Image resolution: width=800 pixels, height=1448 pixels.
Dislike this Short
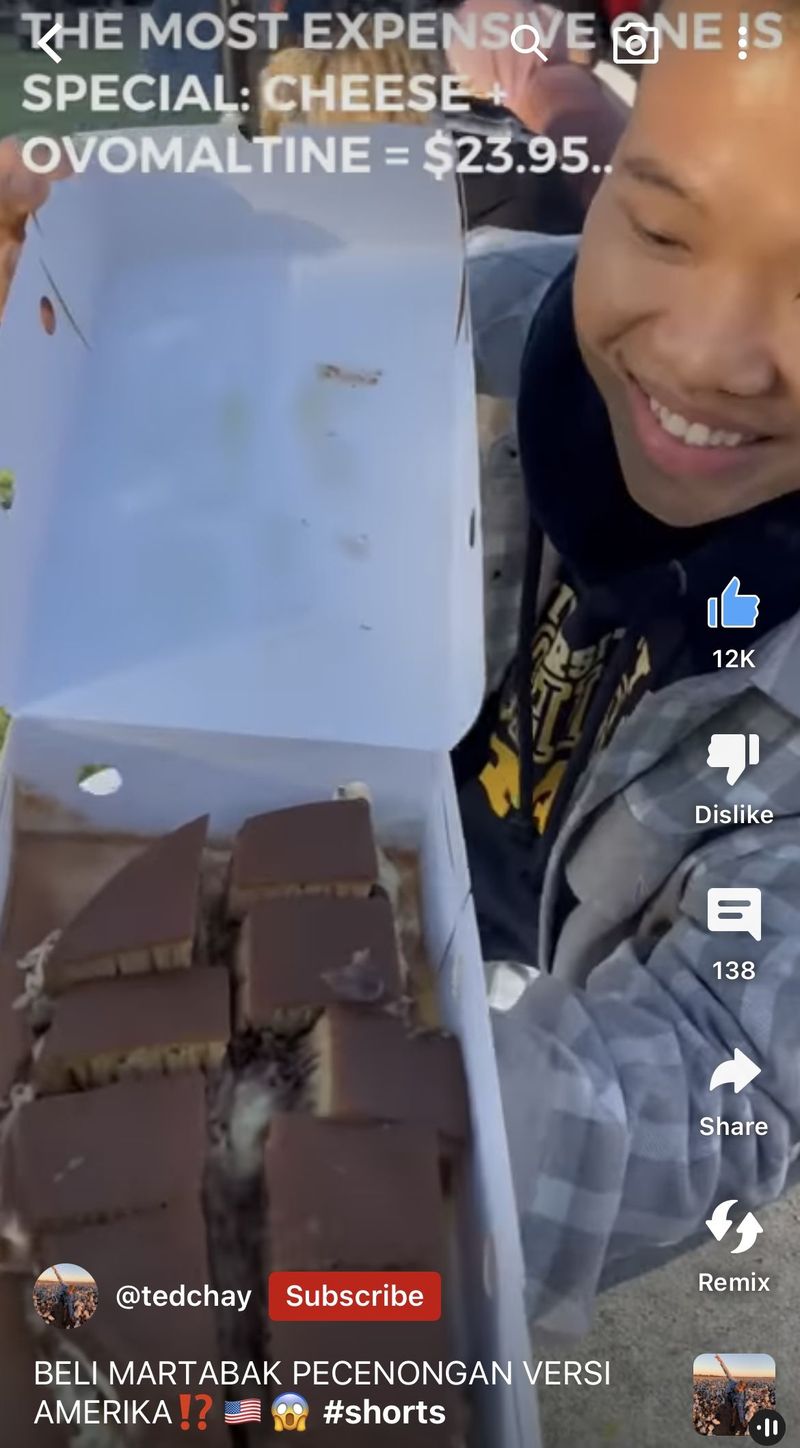(x=733, y=762)
